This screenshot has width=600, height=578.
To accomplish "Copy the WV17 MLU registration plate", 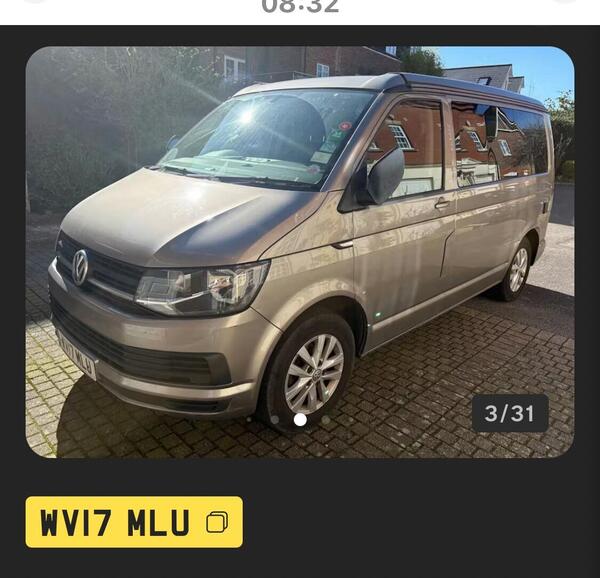I will (x=217, y=522).
